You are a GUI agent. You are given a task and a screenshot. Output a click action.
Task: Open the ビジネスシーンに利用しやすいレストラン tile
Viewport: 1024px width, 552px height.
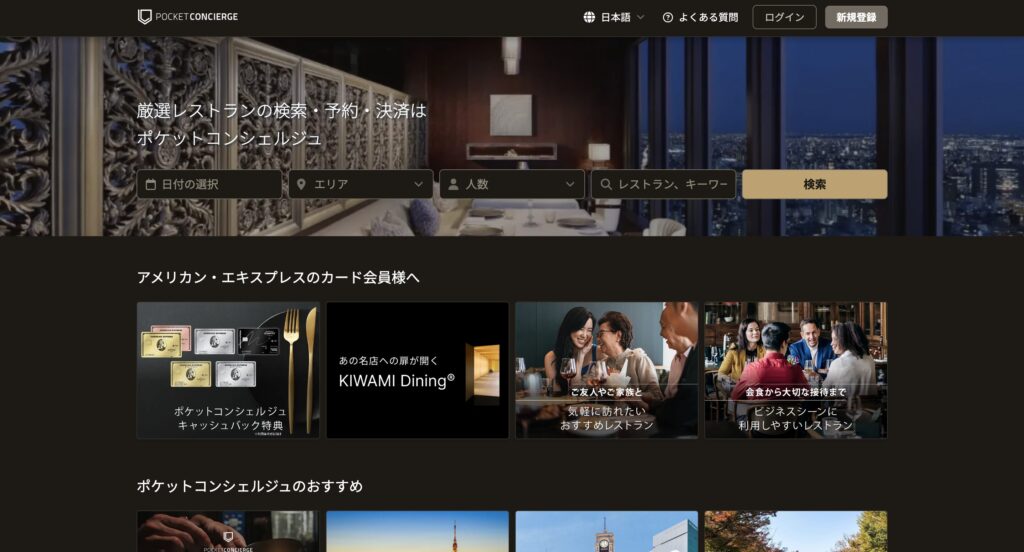795,370
